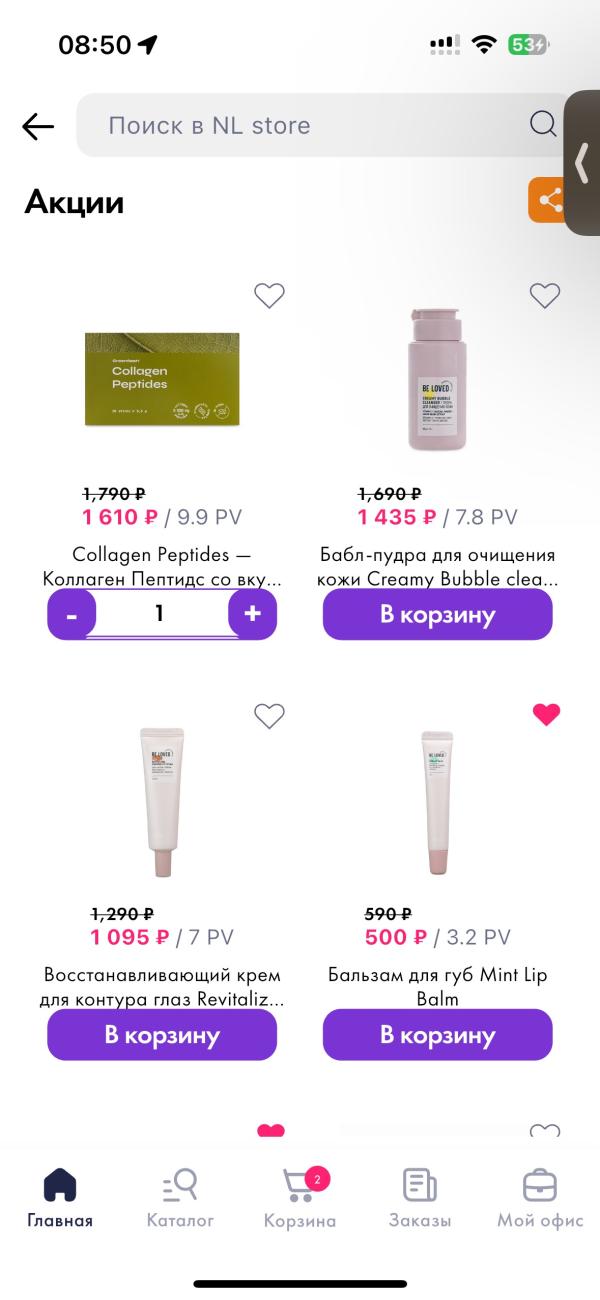The height and width of the screenshot is (1300, 600).
Task: Remove Mint Lip Balm from favorites
Action: click(546, 715)
